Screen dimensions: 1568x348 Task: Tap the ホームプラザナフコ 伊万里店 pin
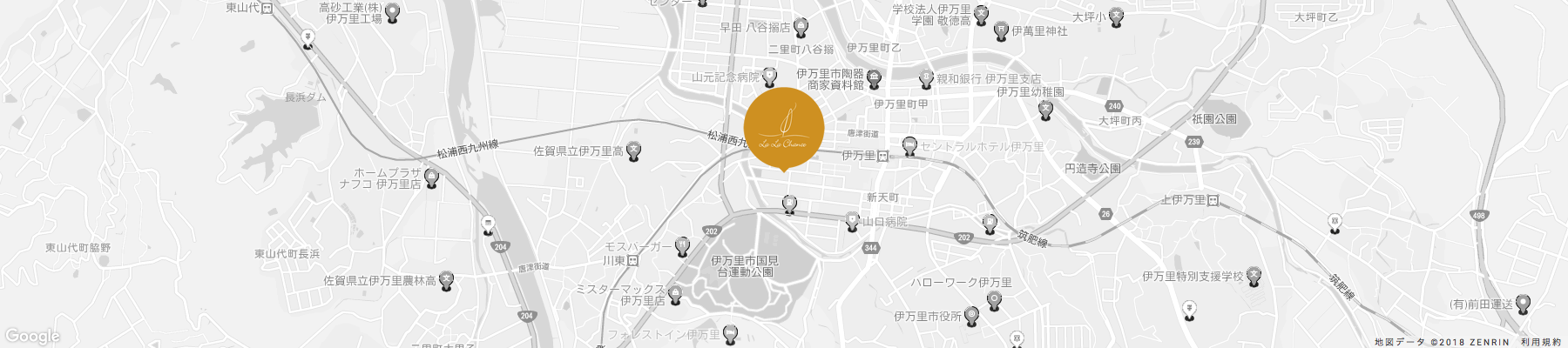[431, 178]
